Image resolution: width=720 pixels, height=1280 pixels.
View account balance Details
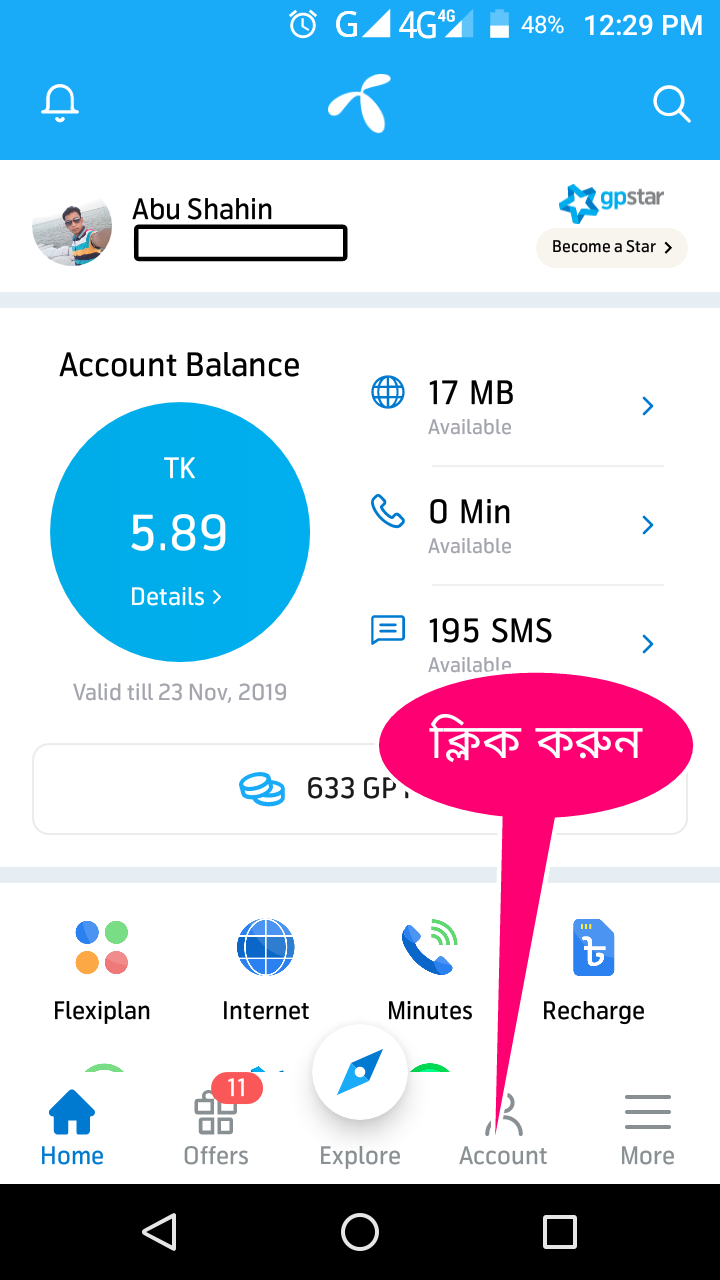point(176,597)
